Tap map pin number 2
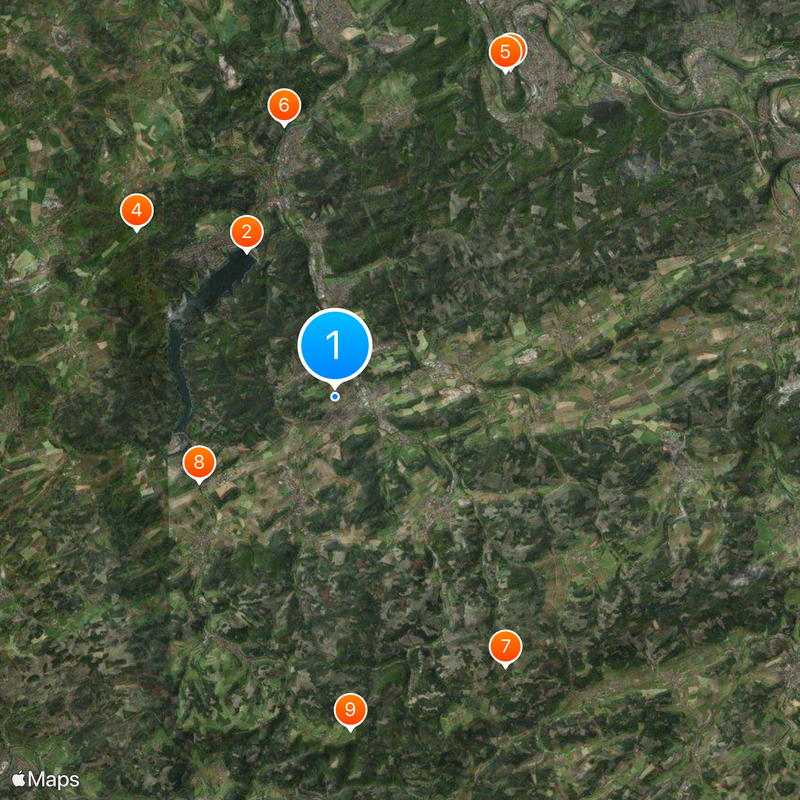Image resolution: width=800 pixels, height=800 pixels. click(x=246, y=233)
